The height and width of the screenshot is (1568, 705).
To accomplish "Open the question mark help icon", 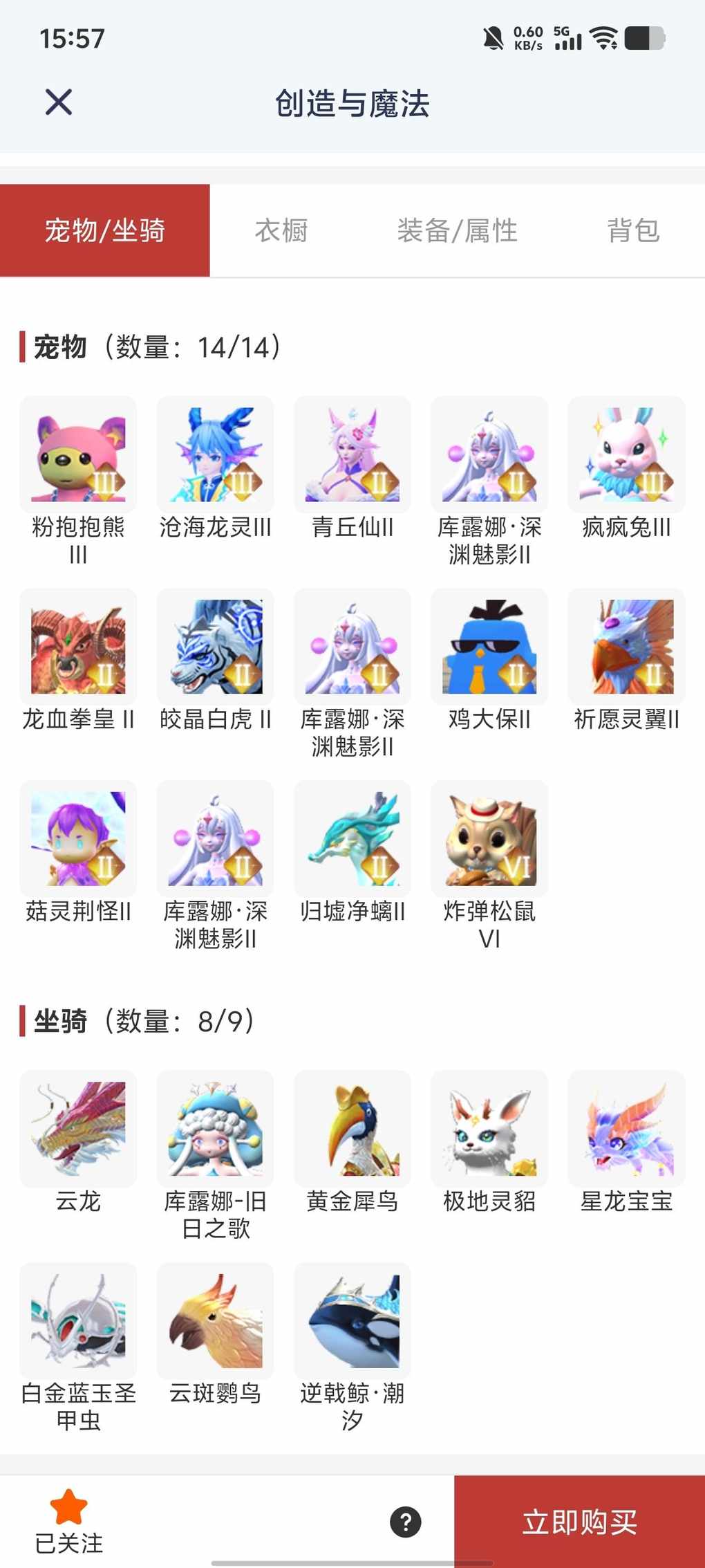I will click(x=406, y=1522).
